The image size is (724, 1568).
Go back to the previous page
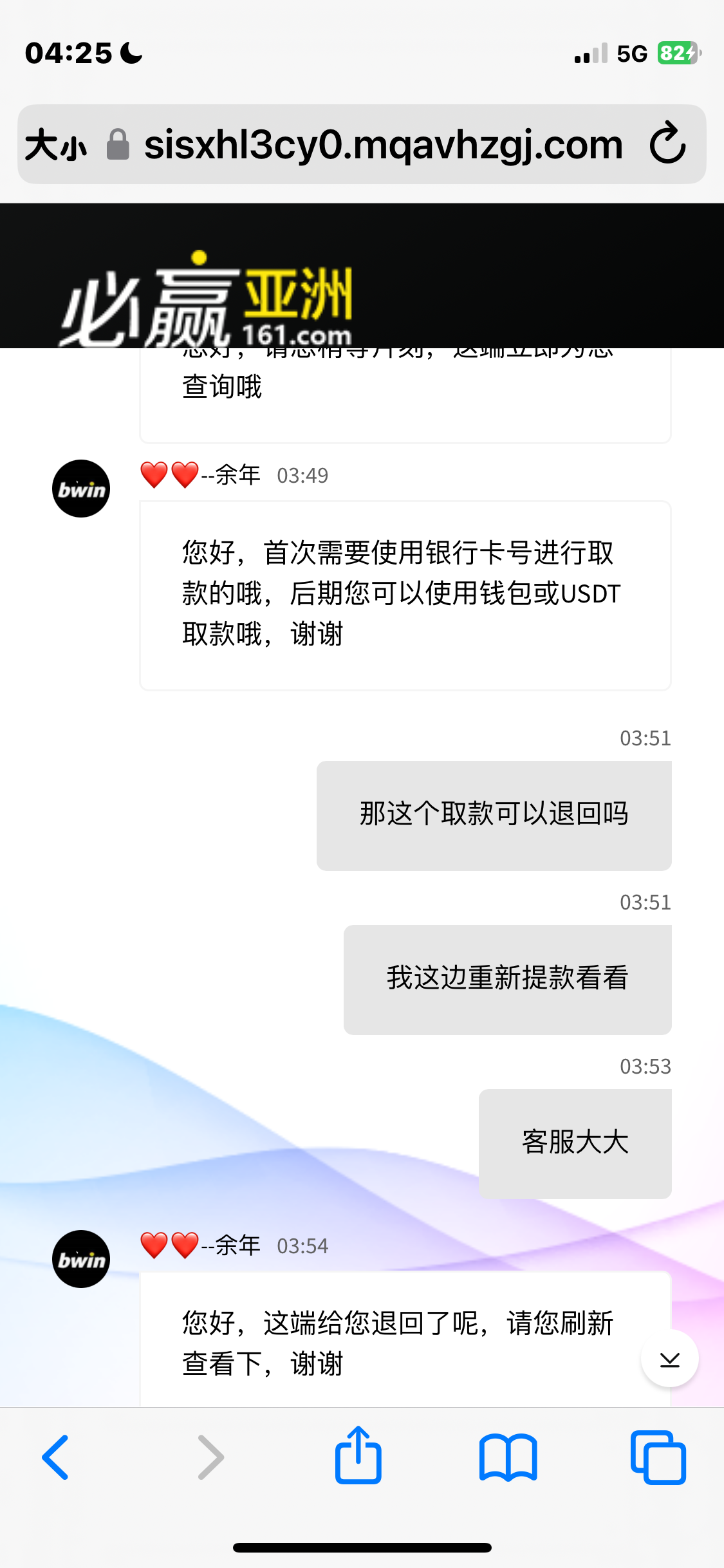[x=56, y=1457]
